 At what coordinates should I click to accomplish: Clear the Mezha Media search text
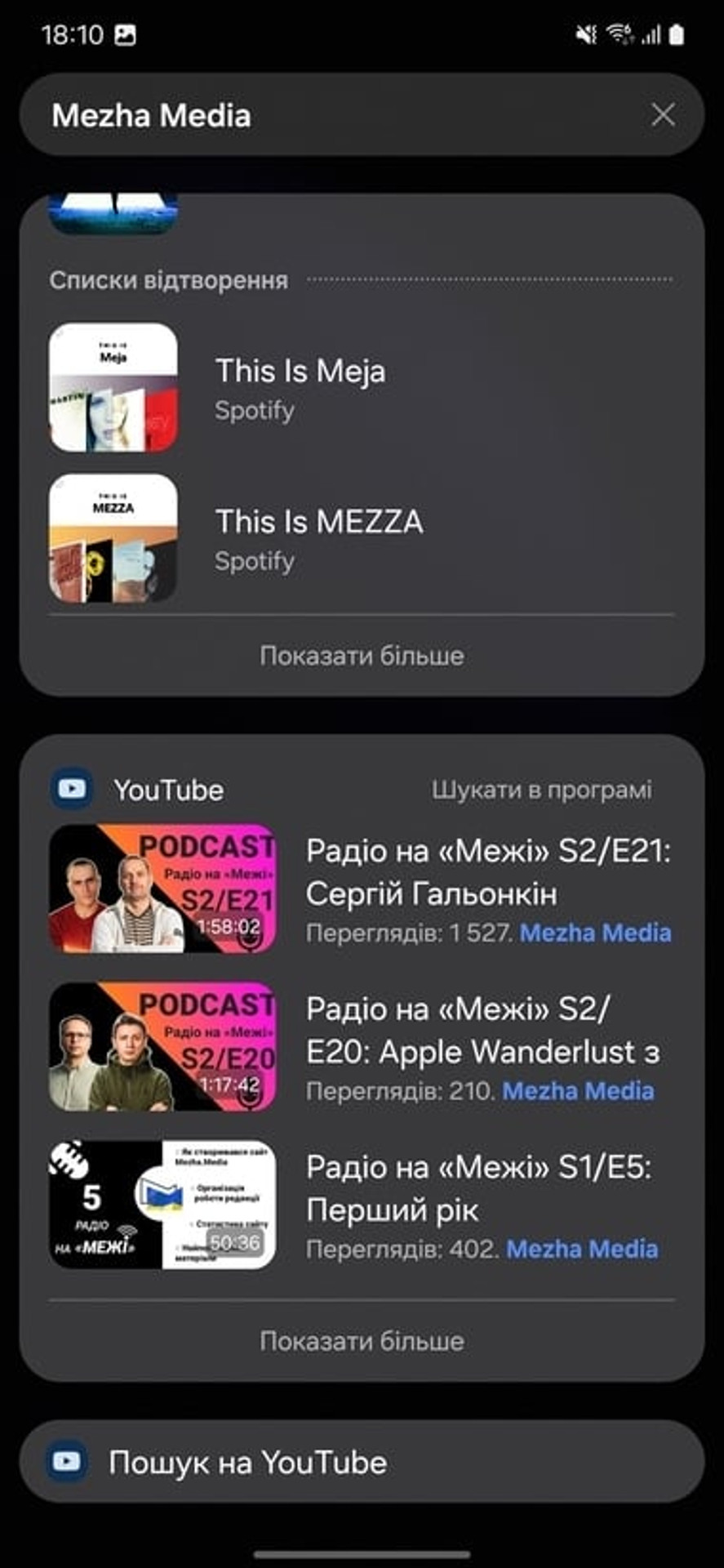point(663,115)
